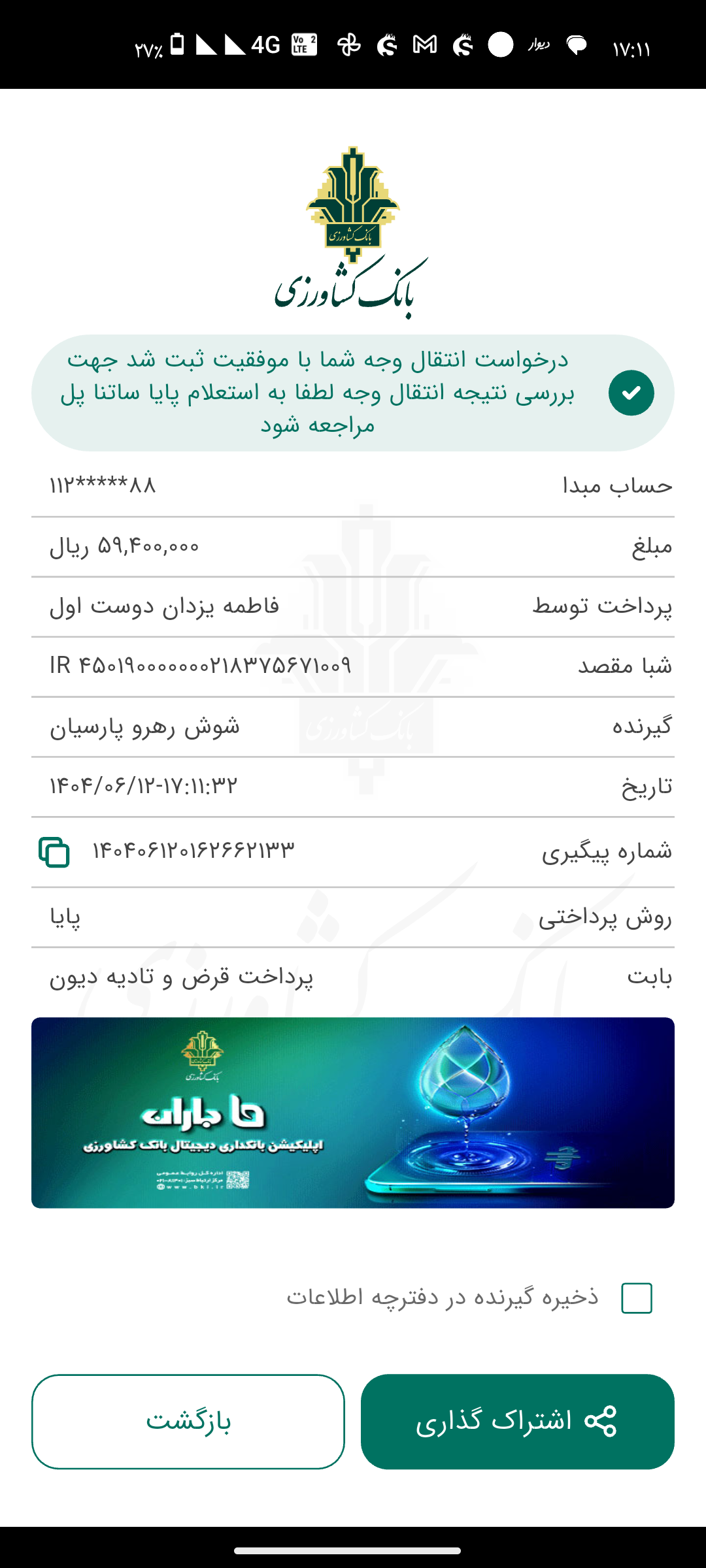The height and width of the screenshot is (1568, 706).
Task: Open the Baran digital banking banner
Action: [353, 1113]
